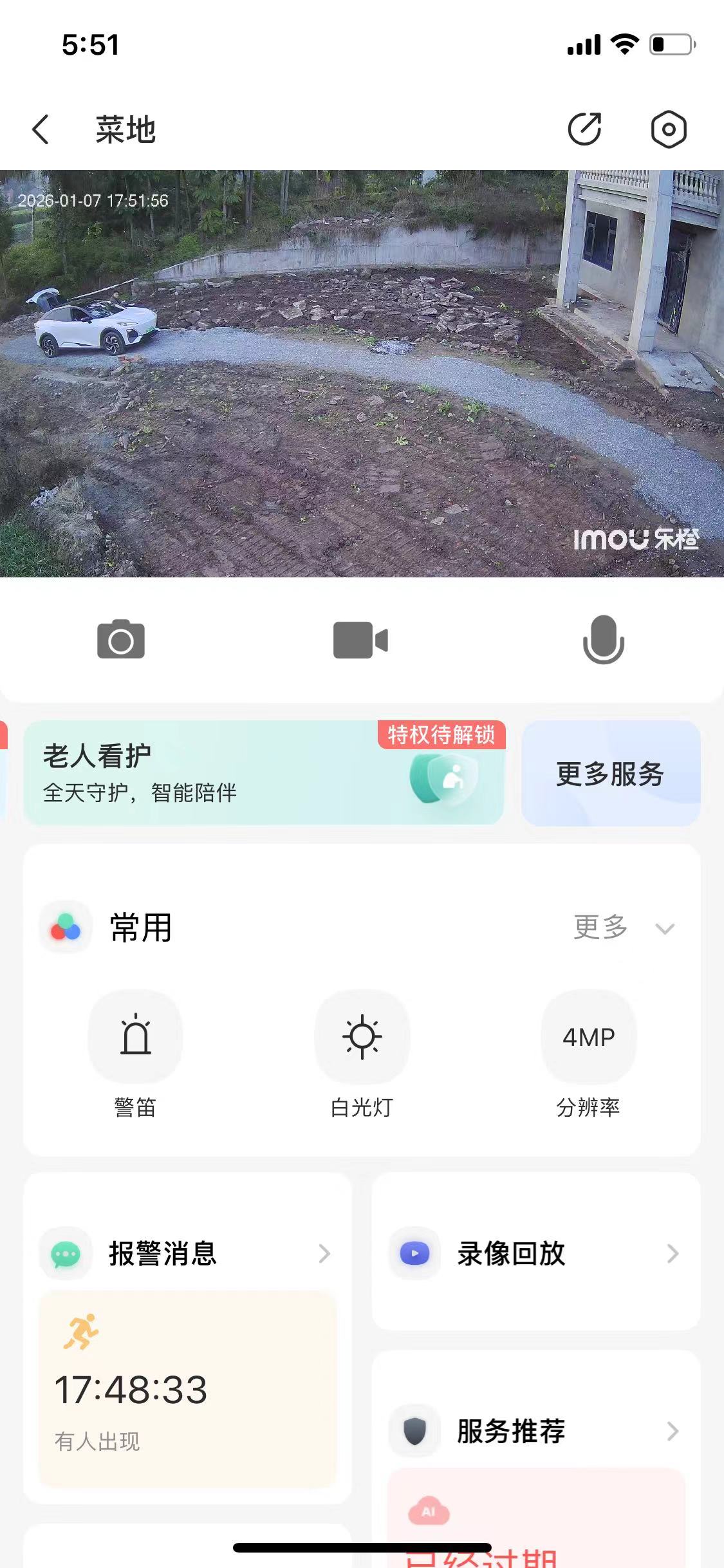Take a snapshot of the live view
This screenshot has height=1568, width=724.
121,640
